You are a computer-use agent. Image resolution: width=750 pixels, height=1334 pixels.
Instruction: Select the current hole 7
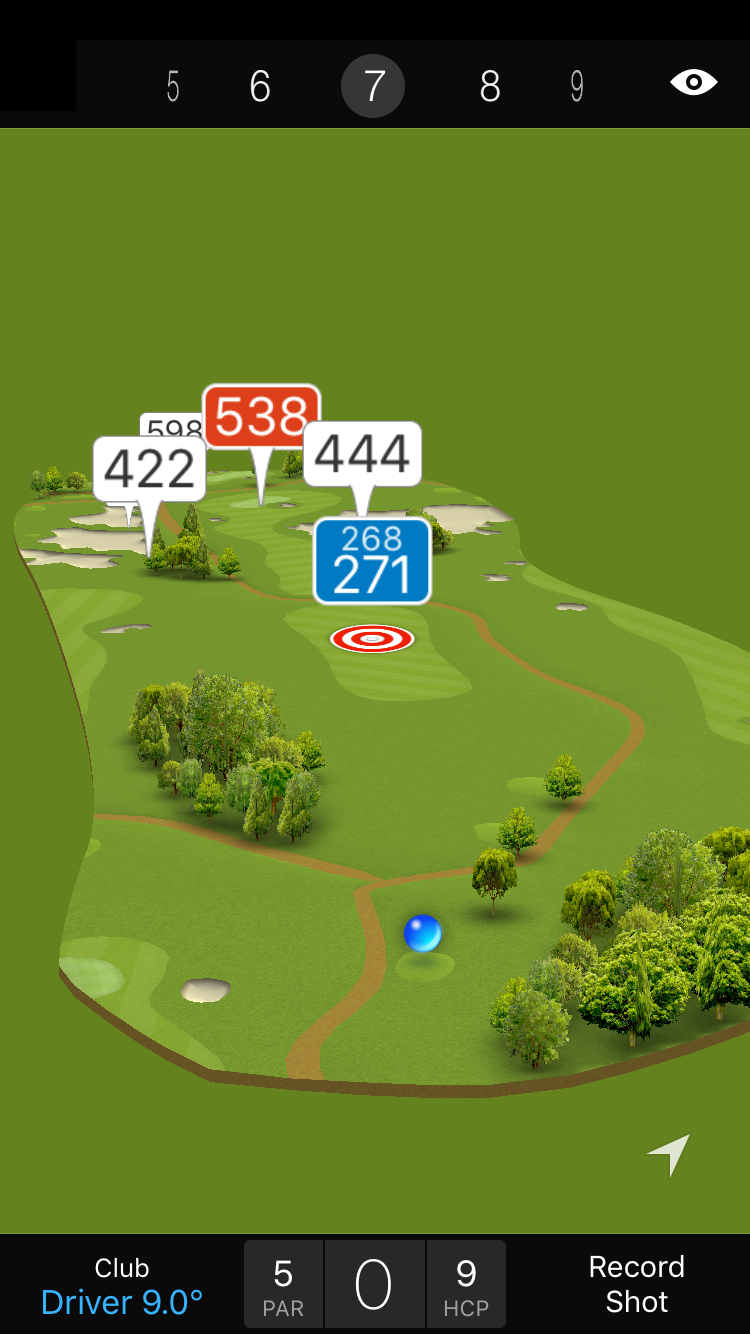[373, 87]
